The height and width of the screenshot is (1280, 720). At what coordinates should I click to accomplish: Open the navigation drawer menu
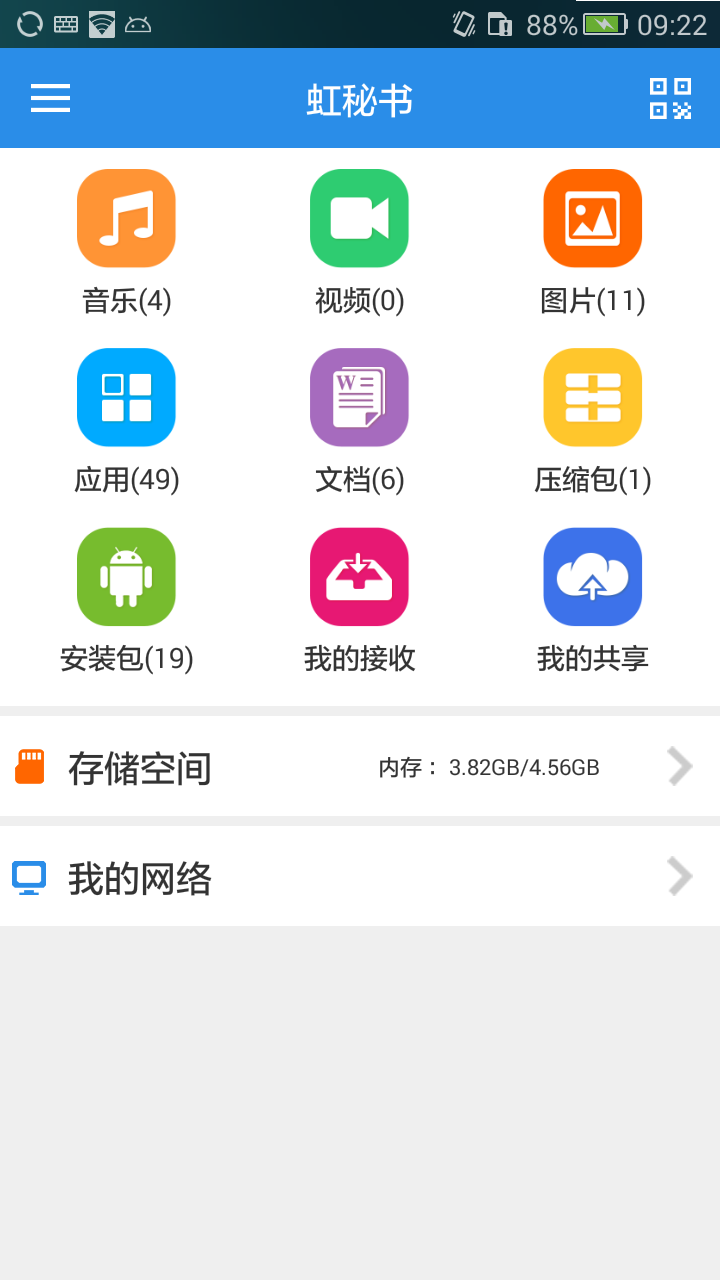(50, 98)
